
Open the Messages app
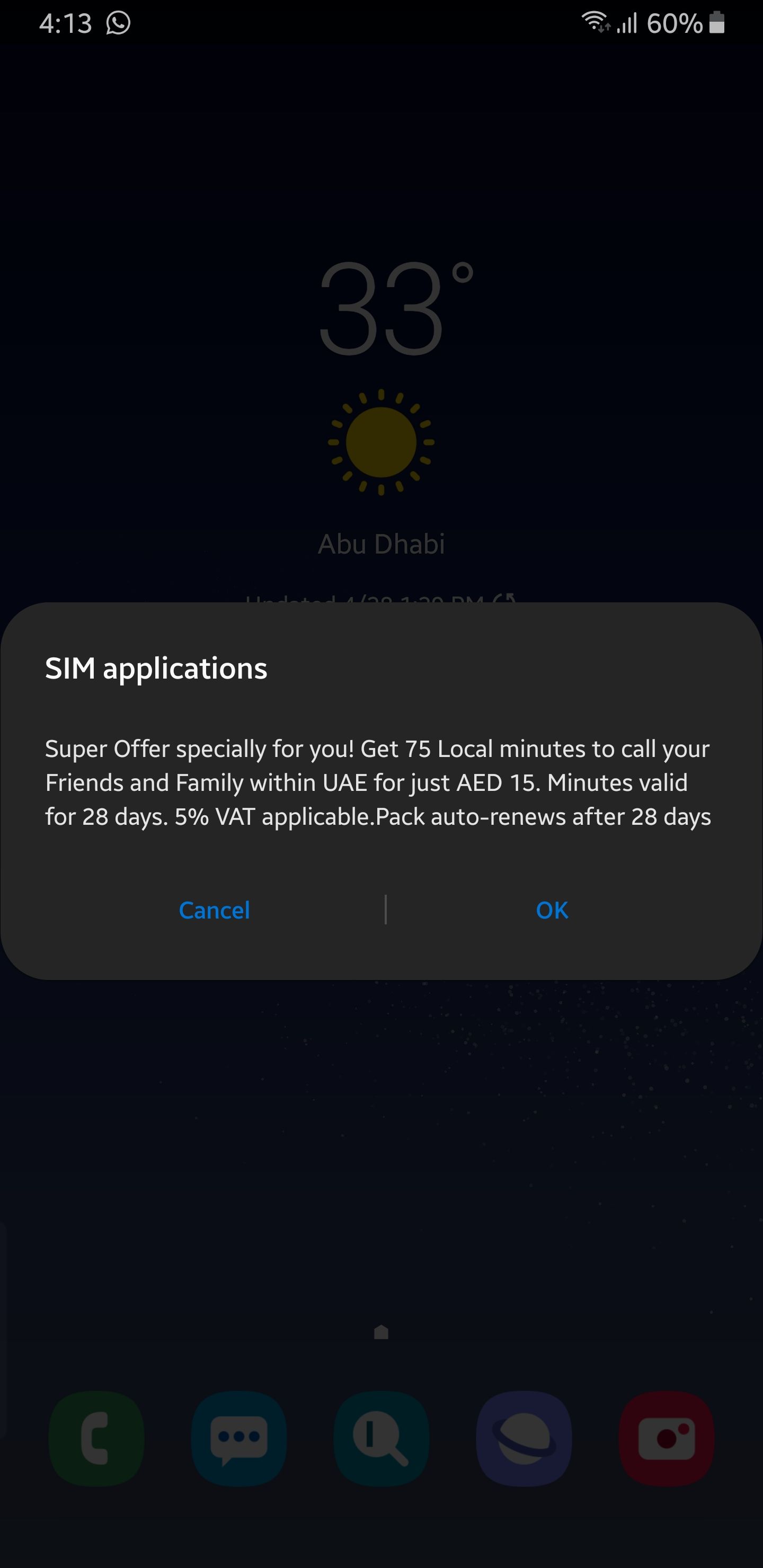(x=239, y=1437)
